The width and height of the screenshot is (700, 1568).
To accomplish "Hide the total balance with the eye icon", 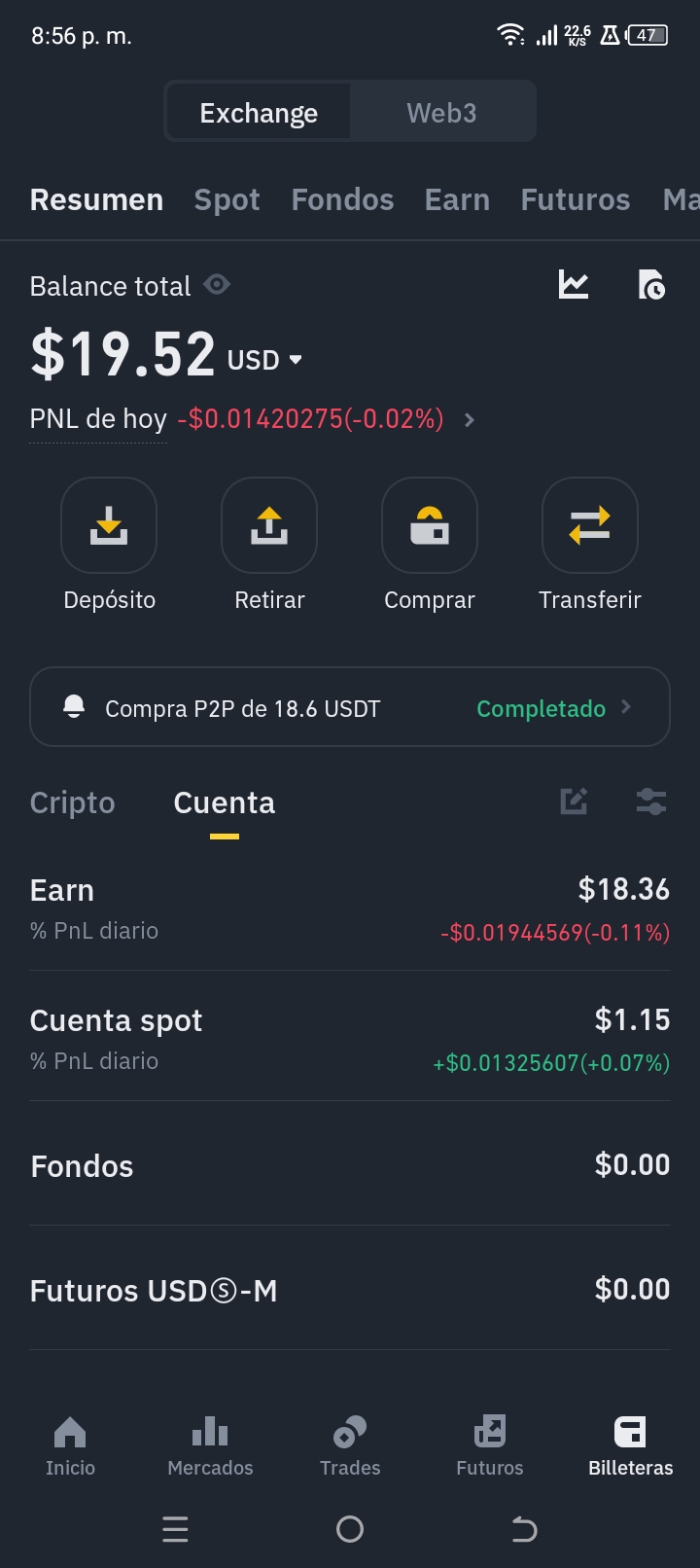I will point(217,284).
